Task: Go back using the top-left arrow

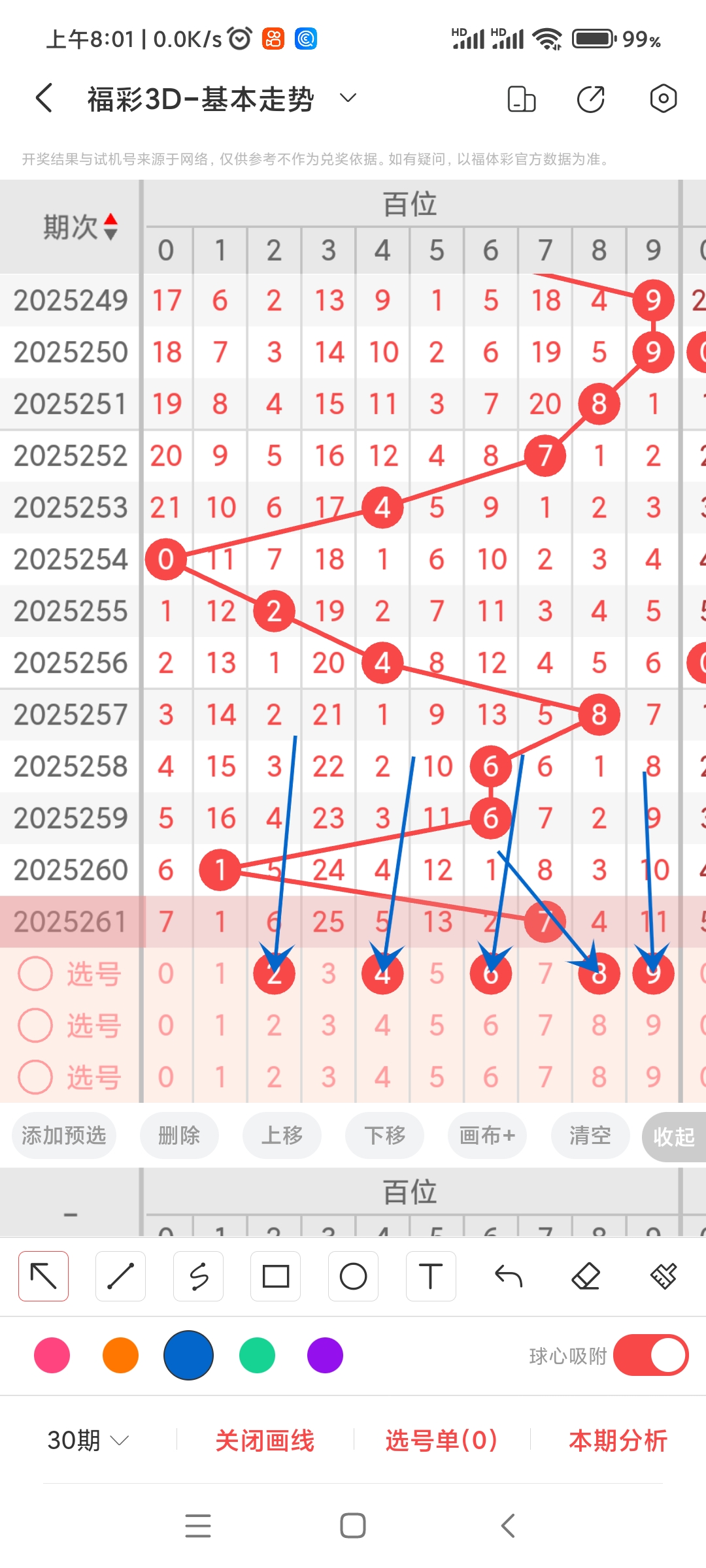Action: click(x=44, y=99)
